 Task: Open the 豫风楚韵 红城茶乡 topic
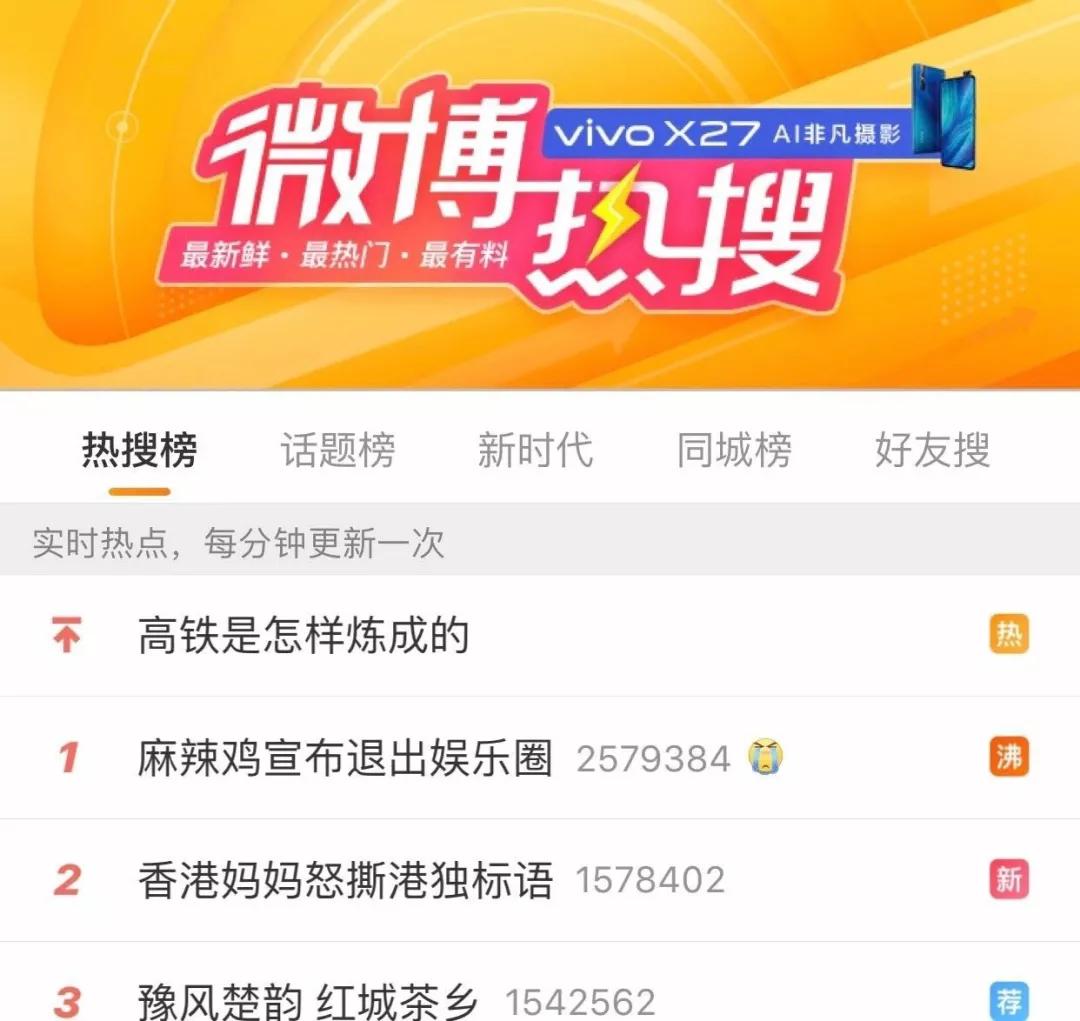[308, 1000]
